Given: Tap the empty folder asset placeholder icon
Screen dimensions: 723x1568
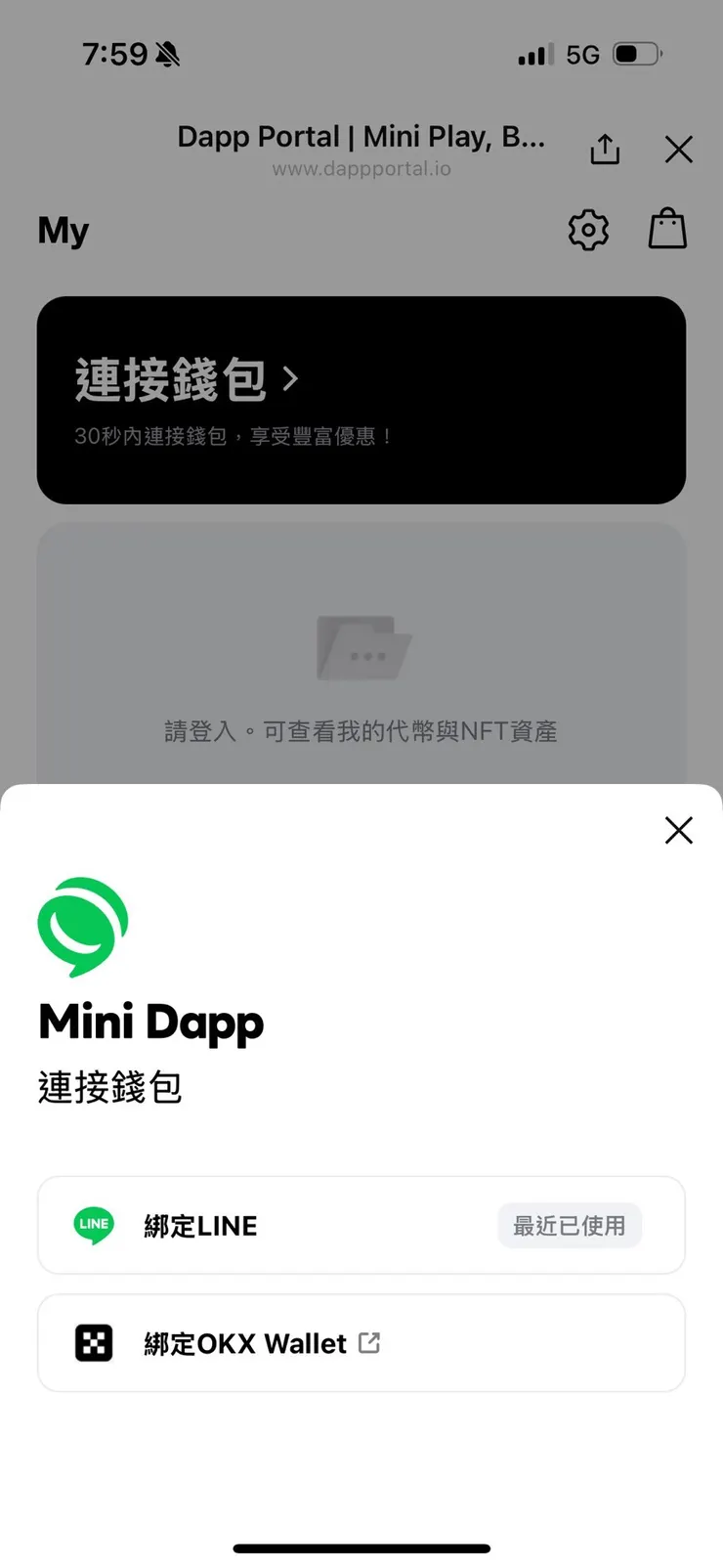Looking at the screenshot, I should 362,645.
